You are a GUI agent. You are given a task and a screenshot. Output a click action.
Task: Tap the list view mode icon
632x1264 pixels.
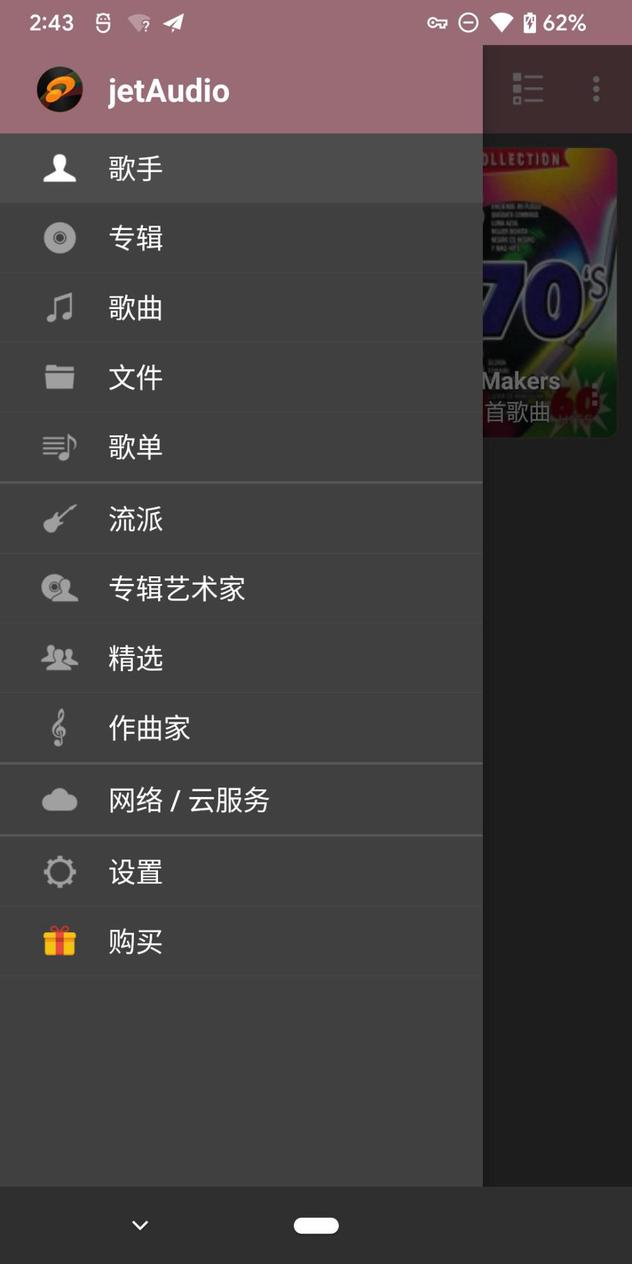point(527,89)
